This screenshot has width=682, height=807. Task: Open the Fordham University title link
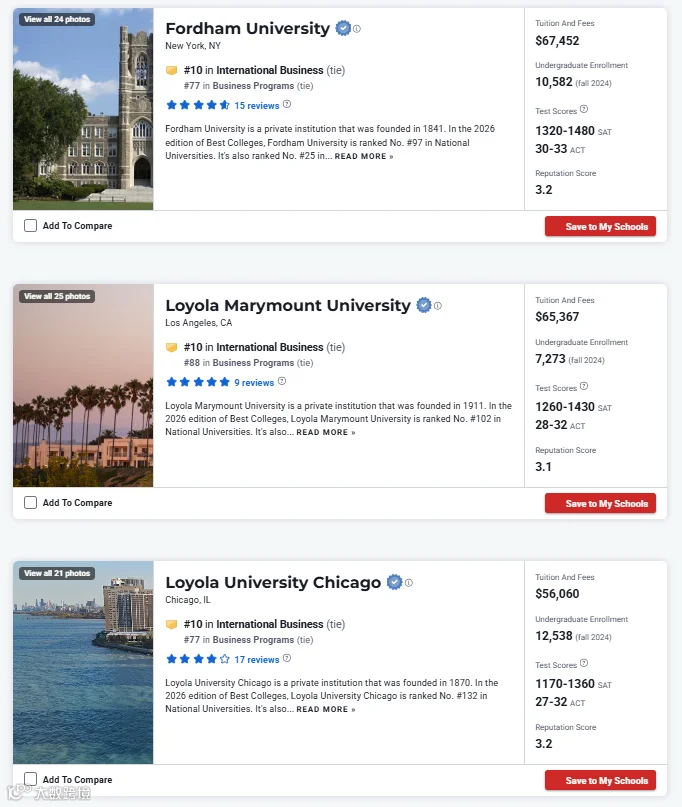pyautogui.click(x=248, y=28)
